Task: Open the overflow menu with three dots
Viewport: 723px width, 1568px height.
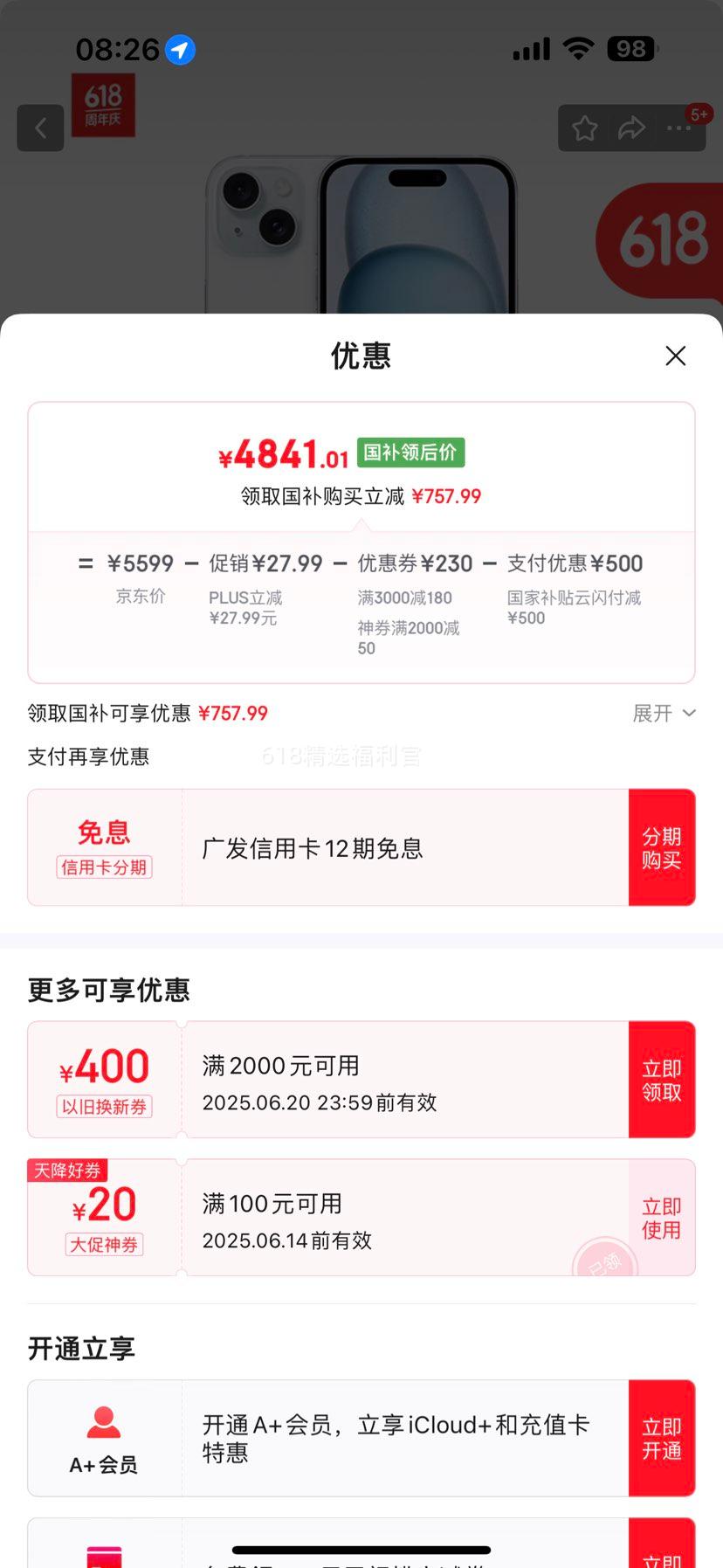Action: [678, 129]
